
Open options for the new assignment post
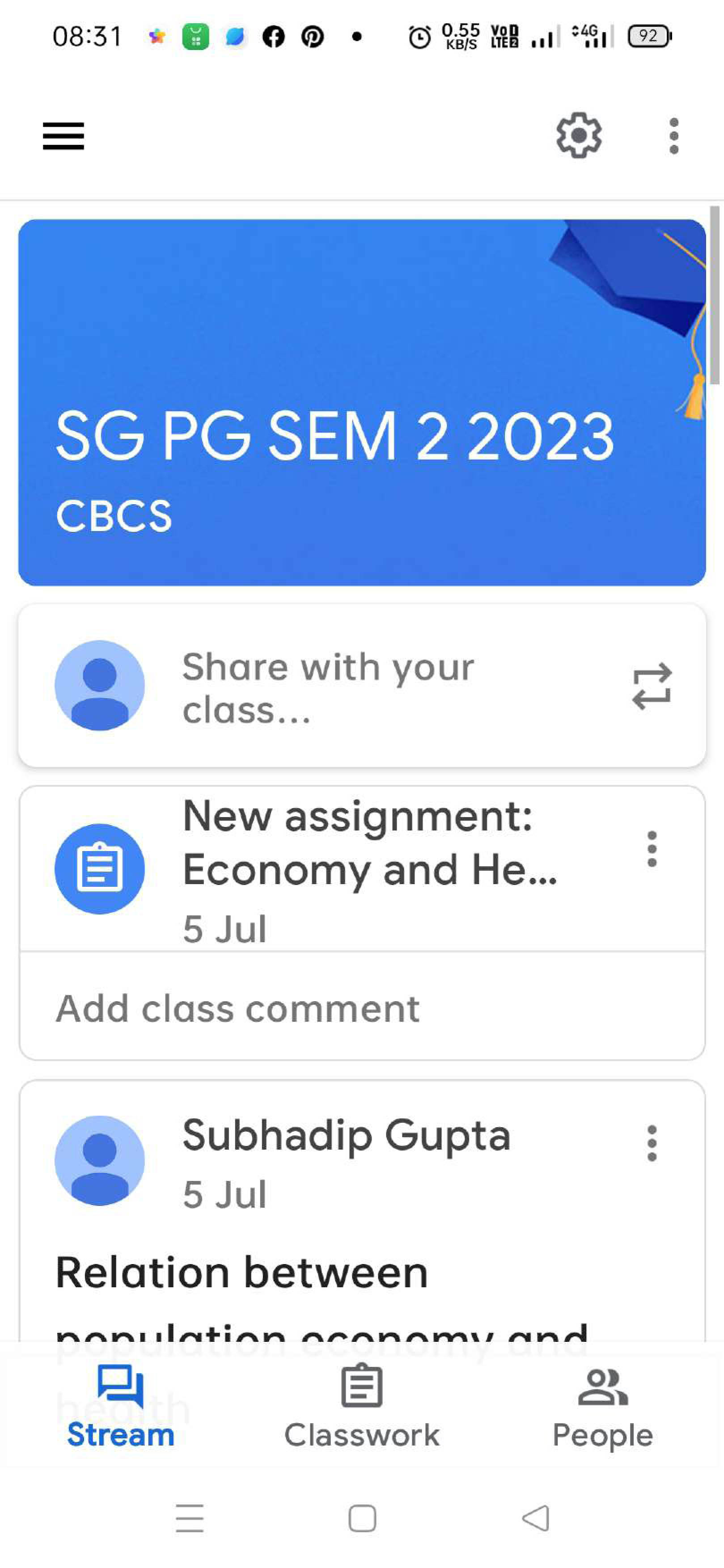tap(652, 848)
